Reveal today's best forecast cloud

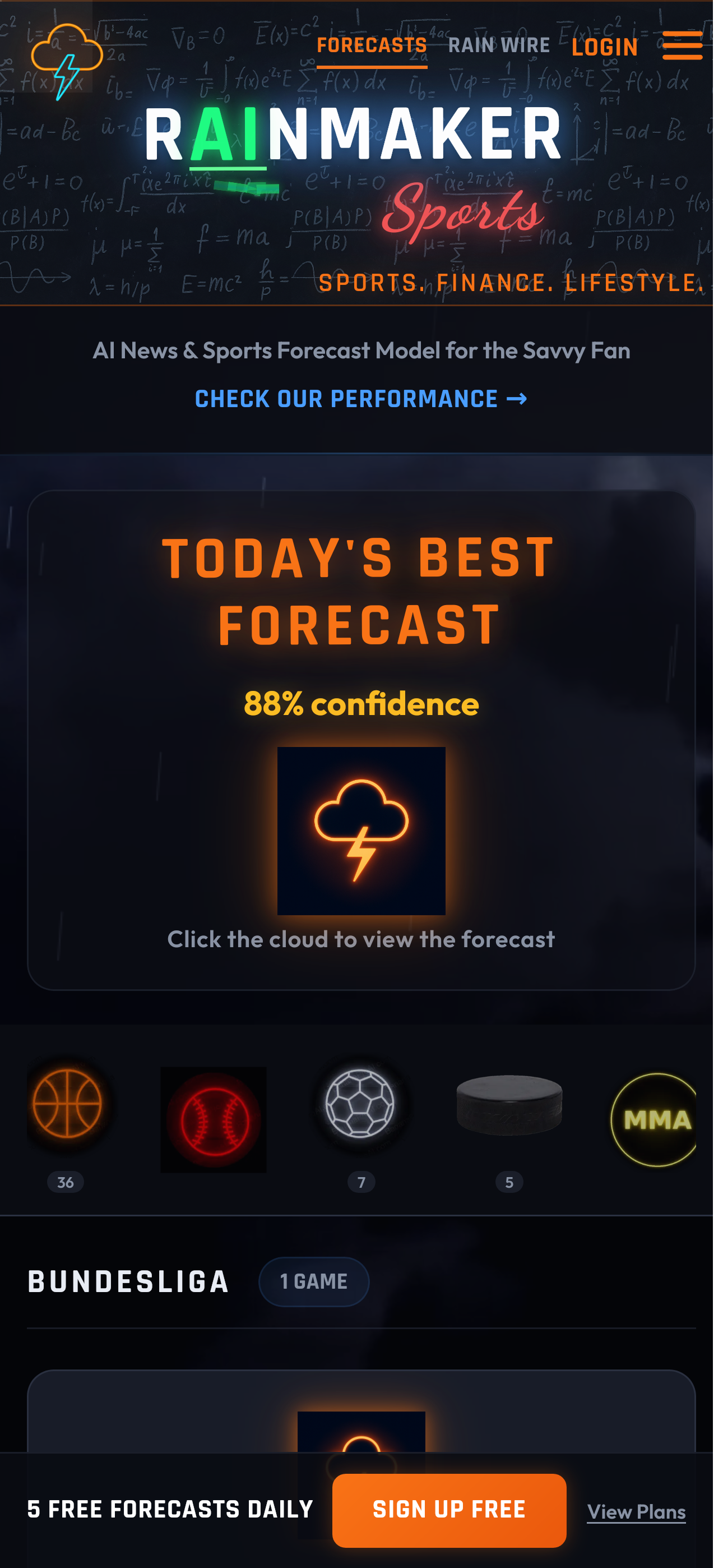361,830
